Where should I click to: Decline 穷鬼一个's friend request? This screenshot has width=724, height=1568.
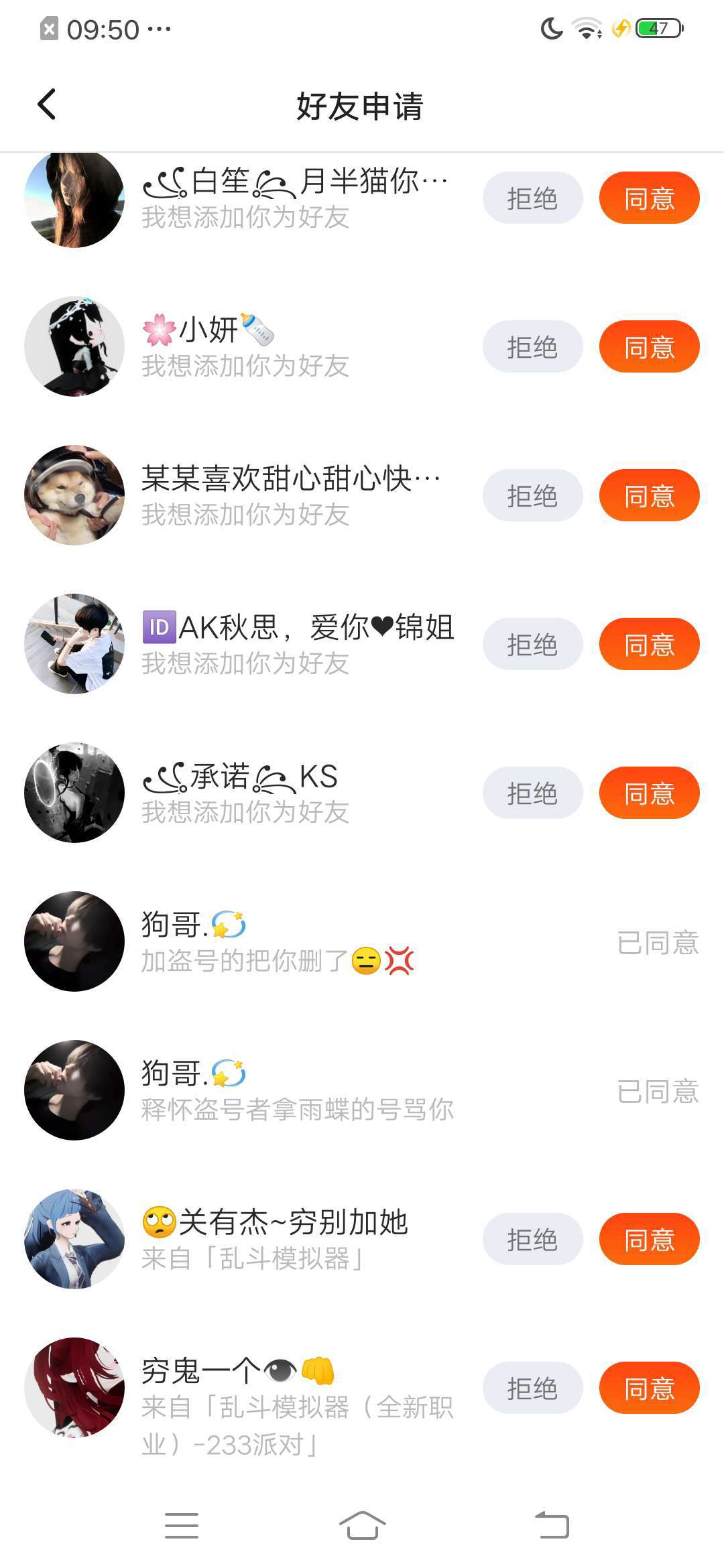tap(532, 1388)
